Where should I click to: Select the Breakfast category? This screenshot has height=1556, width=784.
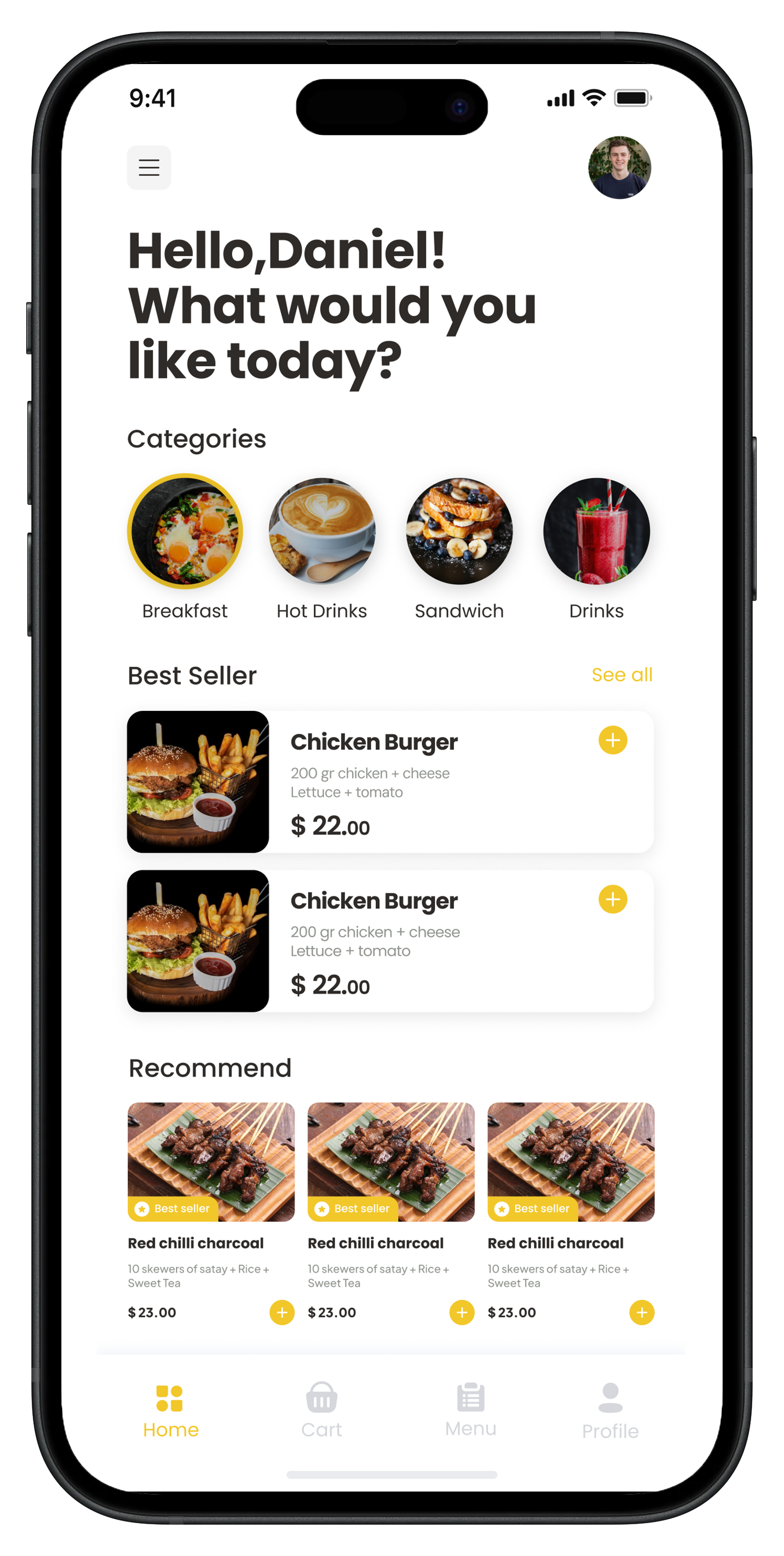pyautogui.click(x=185, y=531)
